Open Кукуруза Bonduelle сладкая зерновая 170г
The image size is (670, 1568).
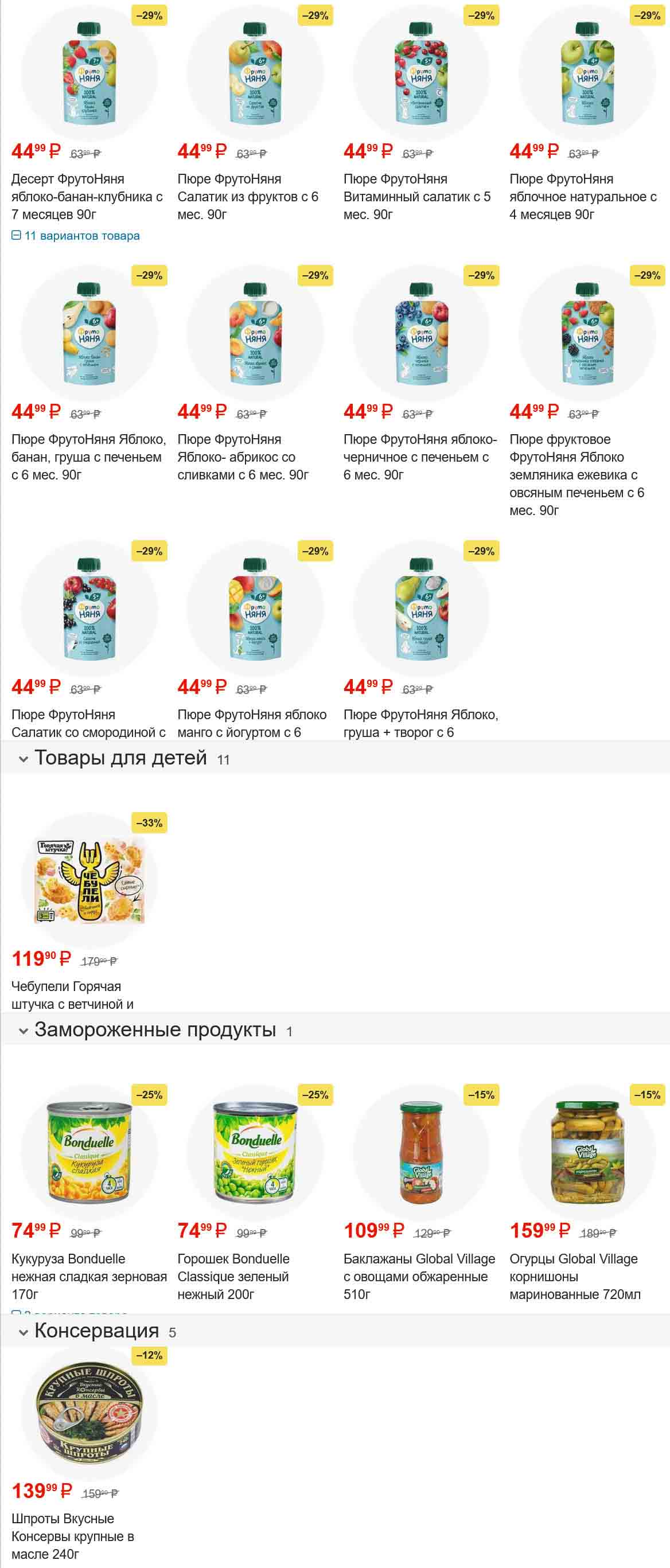tap(88, 1276)
